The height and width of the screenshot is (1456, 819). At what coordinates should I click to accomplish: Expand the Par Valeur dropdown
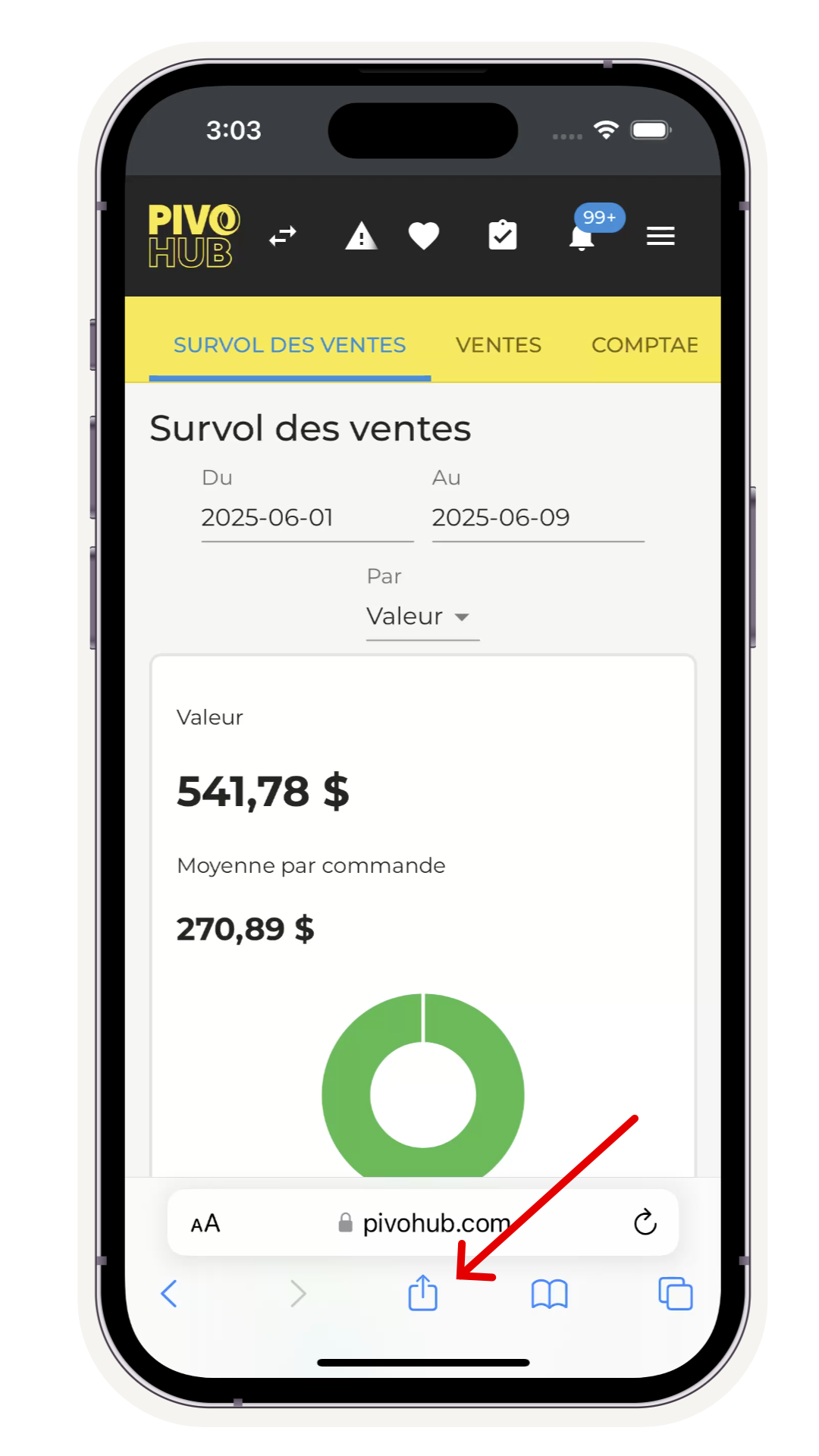point(422,617)
